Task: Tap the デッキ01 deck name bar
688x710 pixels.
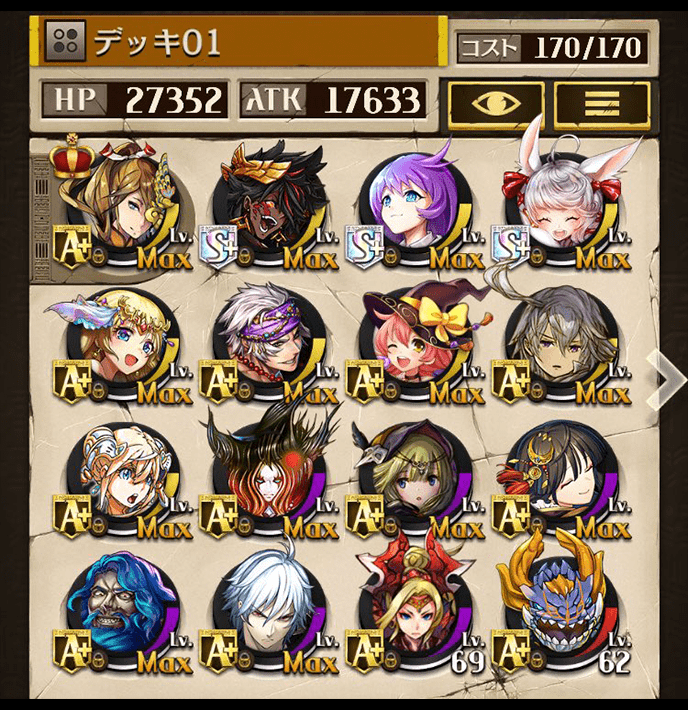Action: [x=240, y=43]
